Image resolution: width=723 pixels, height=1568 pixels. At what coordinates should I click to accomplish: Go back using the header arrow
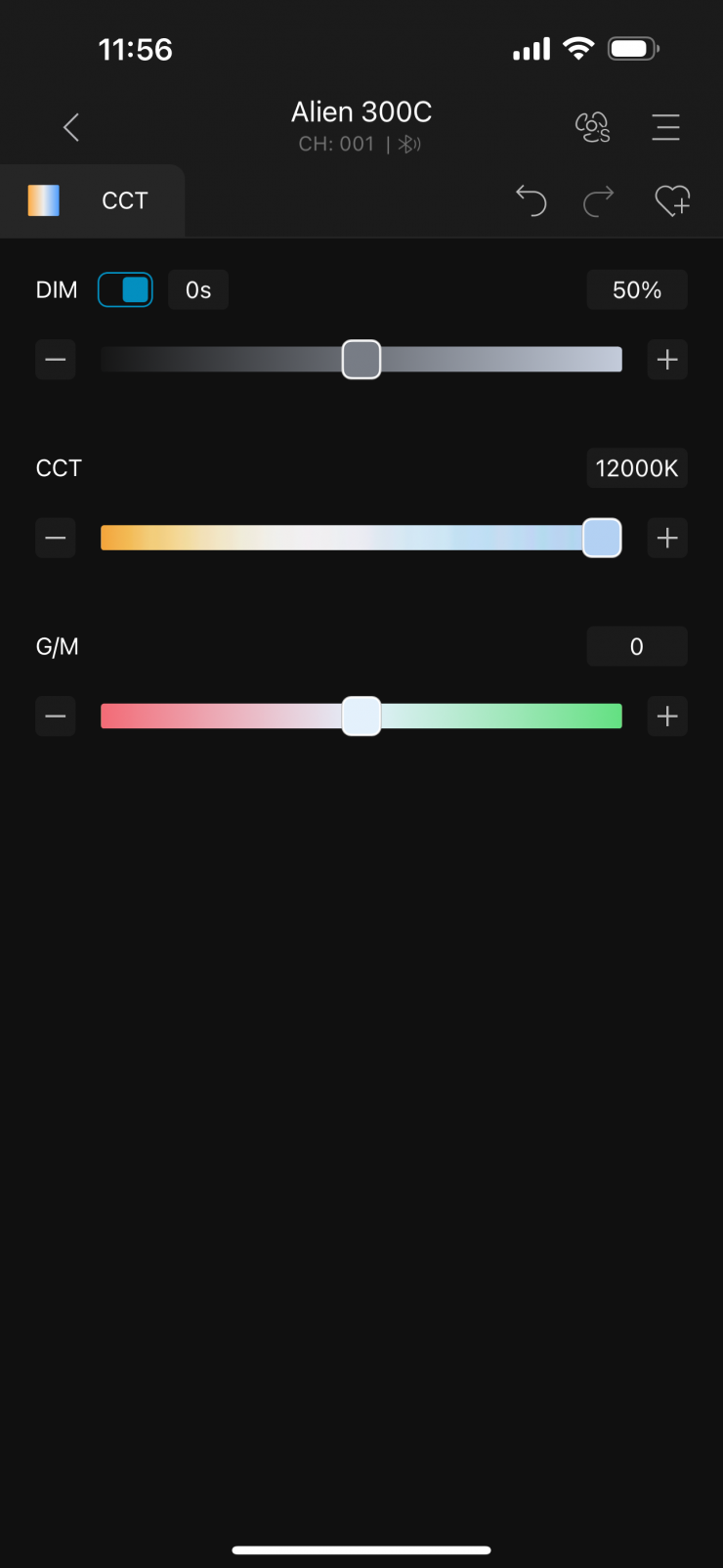(x=71, y=127)
